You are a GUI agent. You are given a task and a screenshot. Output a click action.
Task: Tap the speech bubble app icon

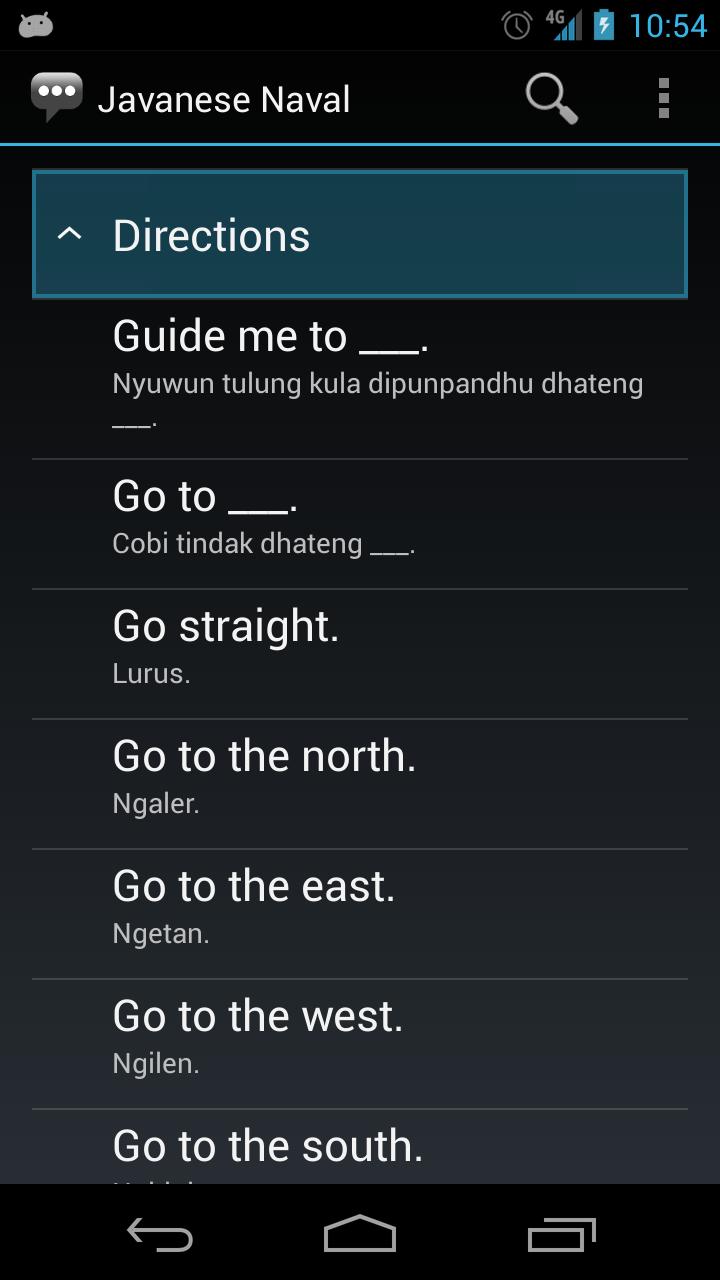pos(57,95)
